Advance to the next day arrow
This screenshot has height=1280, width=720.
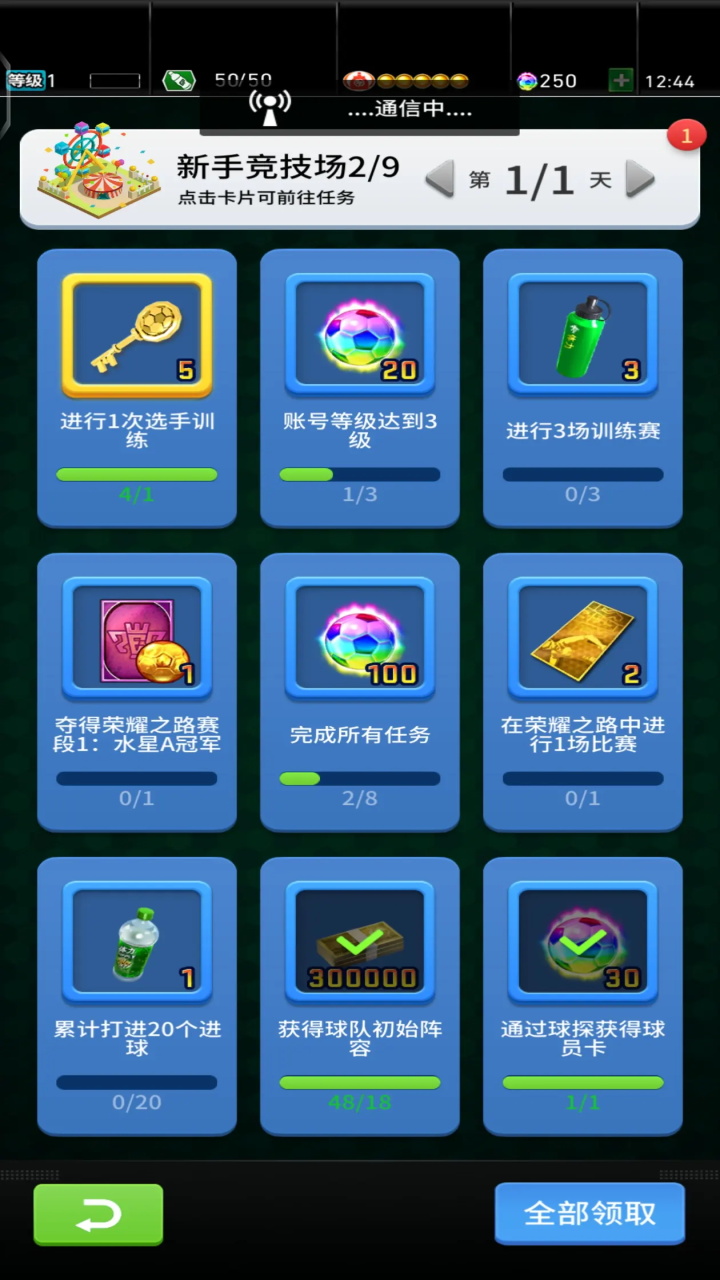(x=640, y=180)
